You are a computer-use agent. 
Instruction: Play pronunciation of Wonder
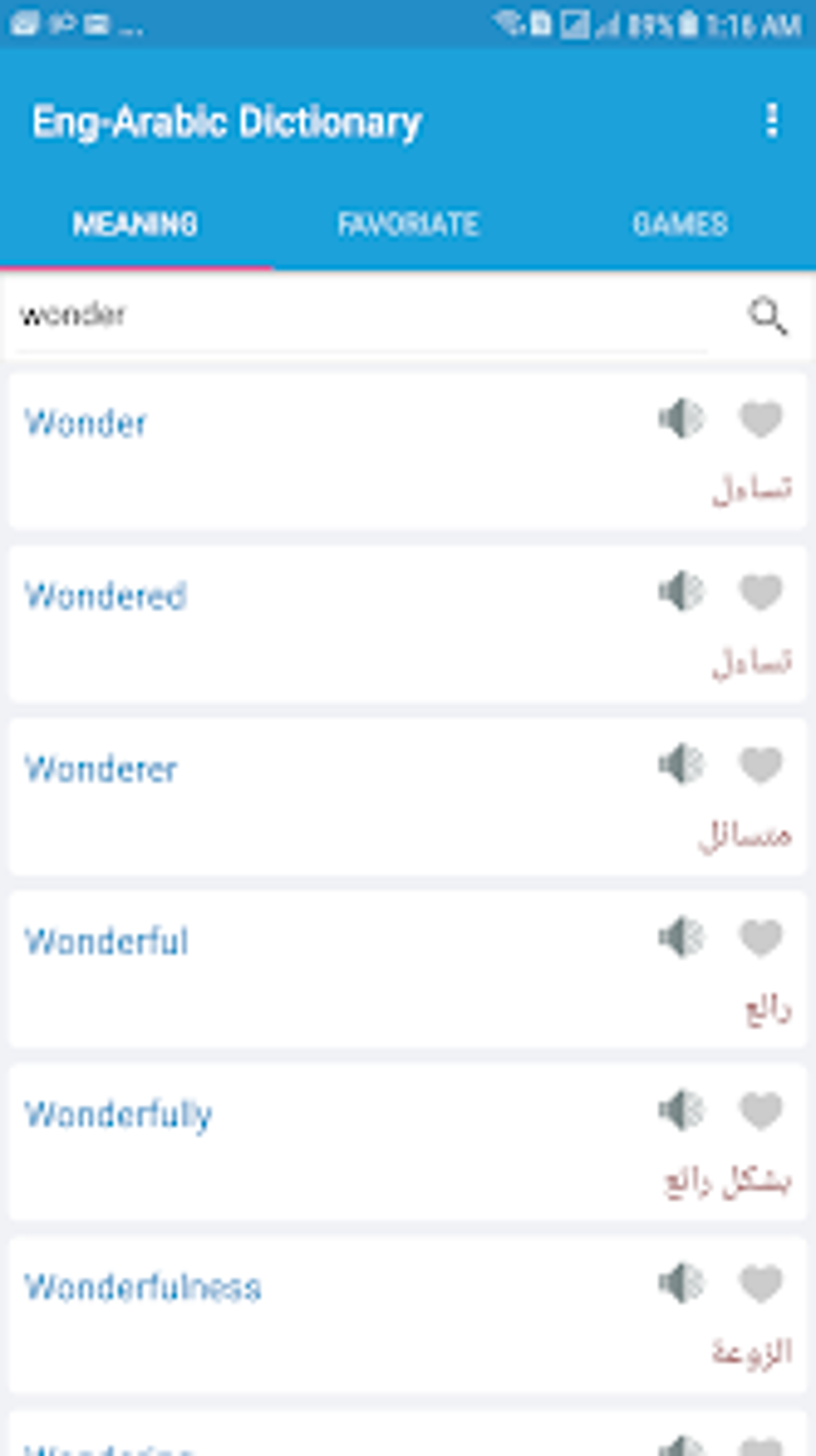[x=679, y=416]
